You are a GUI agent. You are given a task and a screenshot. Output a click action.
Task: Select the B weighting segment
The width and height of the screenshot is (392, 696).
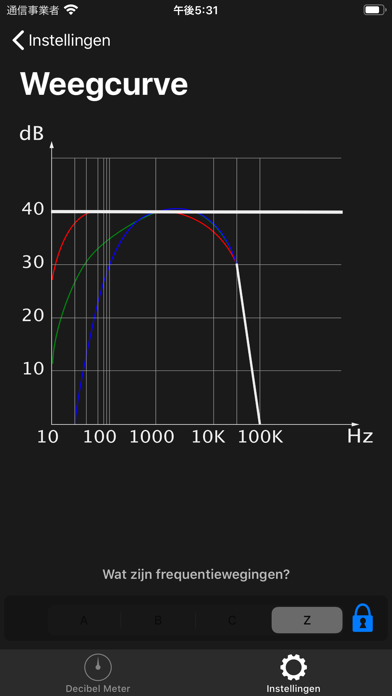pos(158,620)
